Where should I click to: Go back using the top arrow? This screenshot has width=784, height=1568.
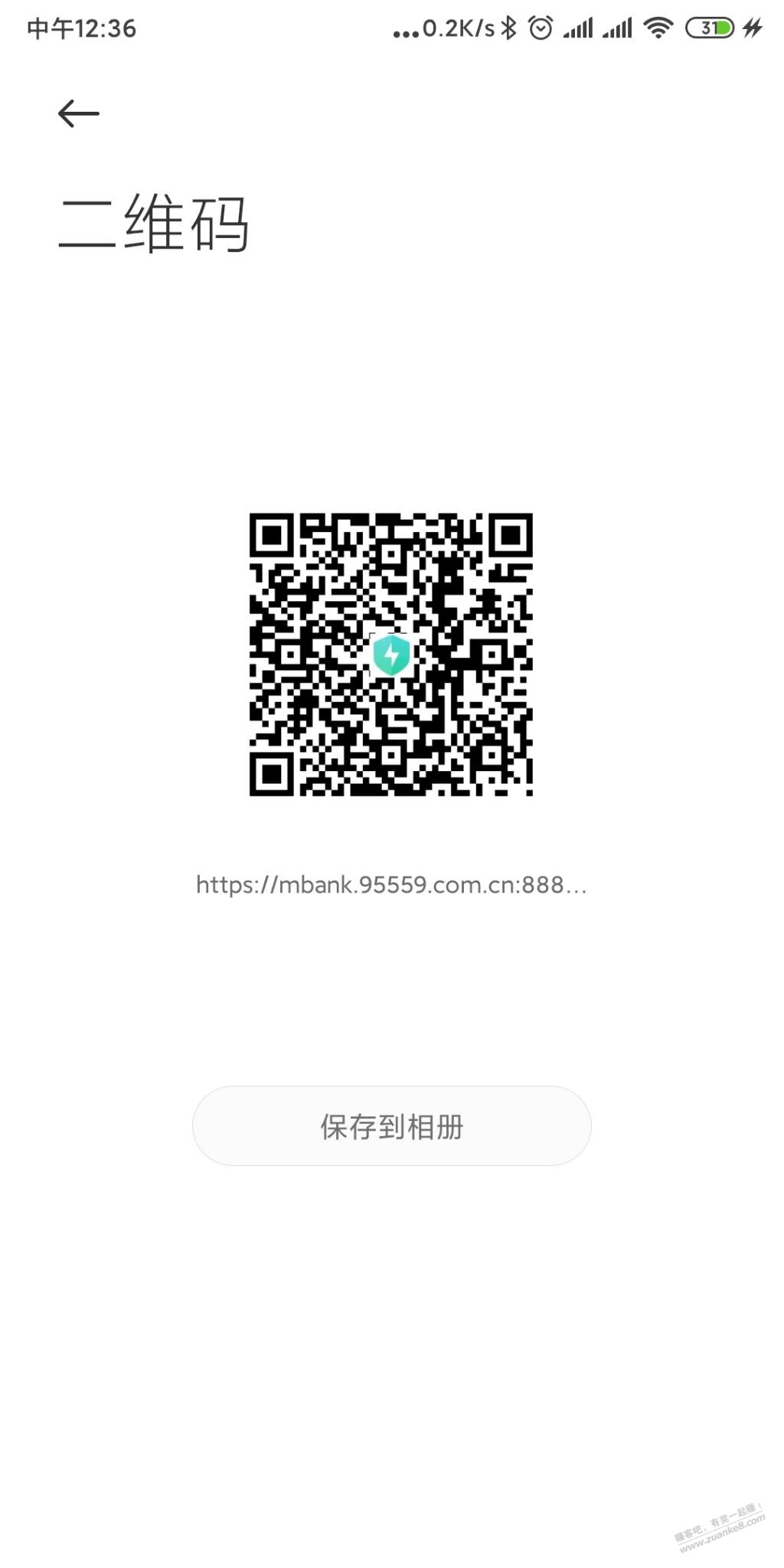78,113
